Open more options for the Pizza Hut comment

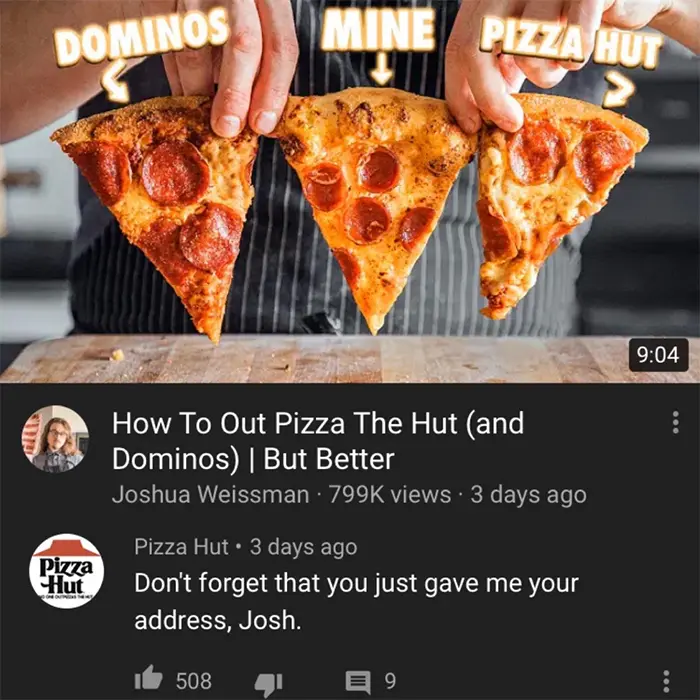669,680
